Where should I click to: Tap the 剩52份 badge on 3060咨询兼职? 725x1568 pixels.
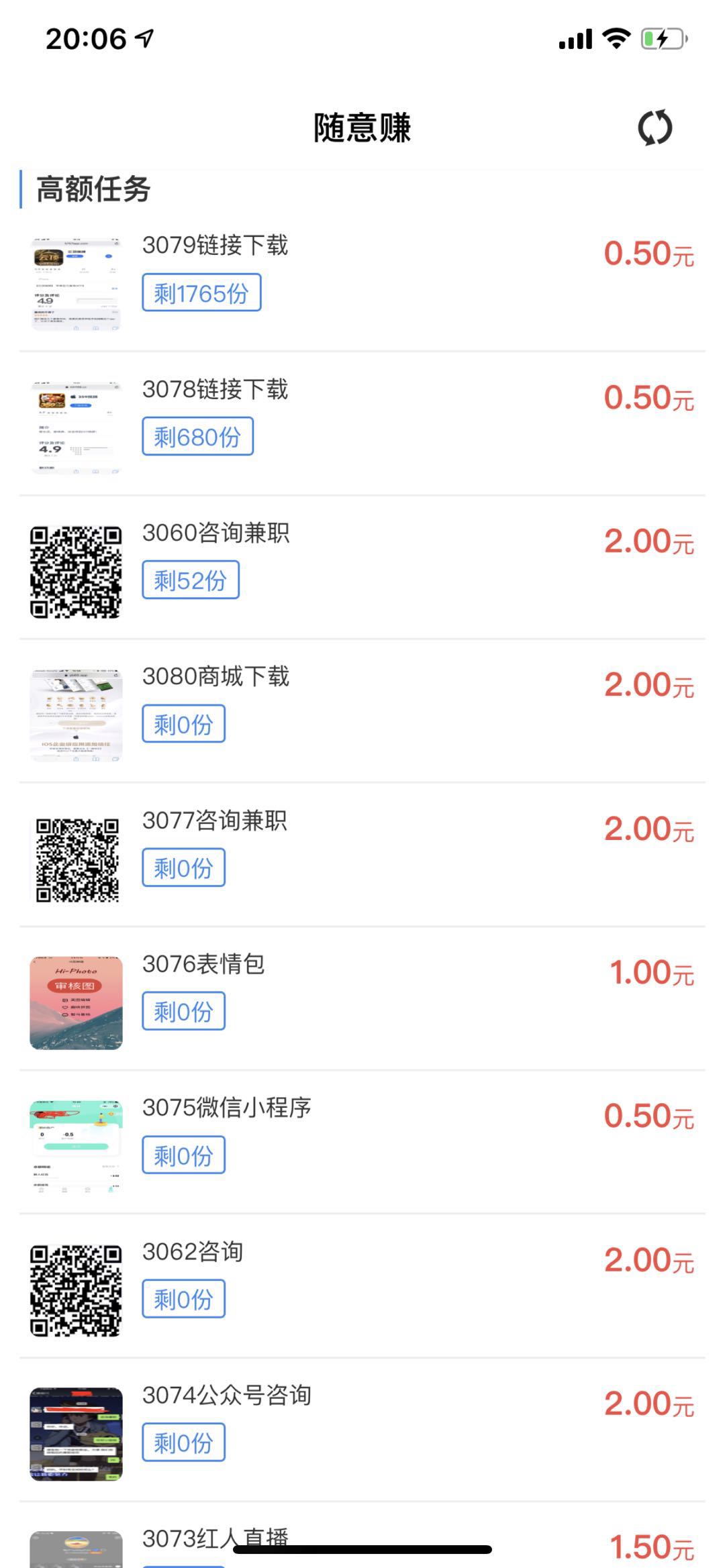pos(190,580)
